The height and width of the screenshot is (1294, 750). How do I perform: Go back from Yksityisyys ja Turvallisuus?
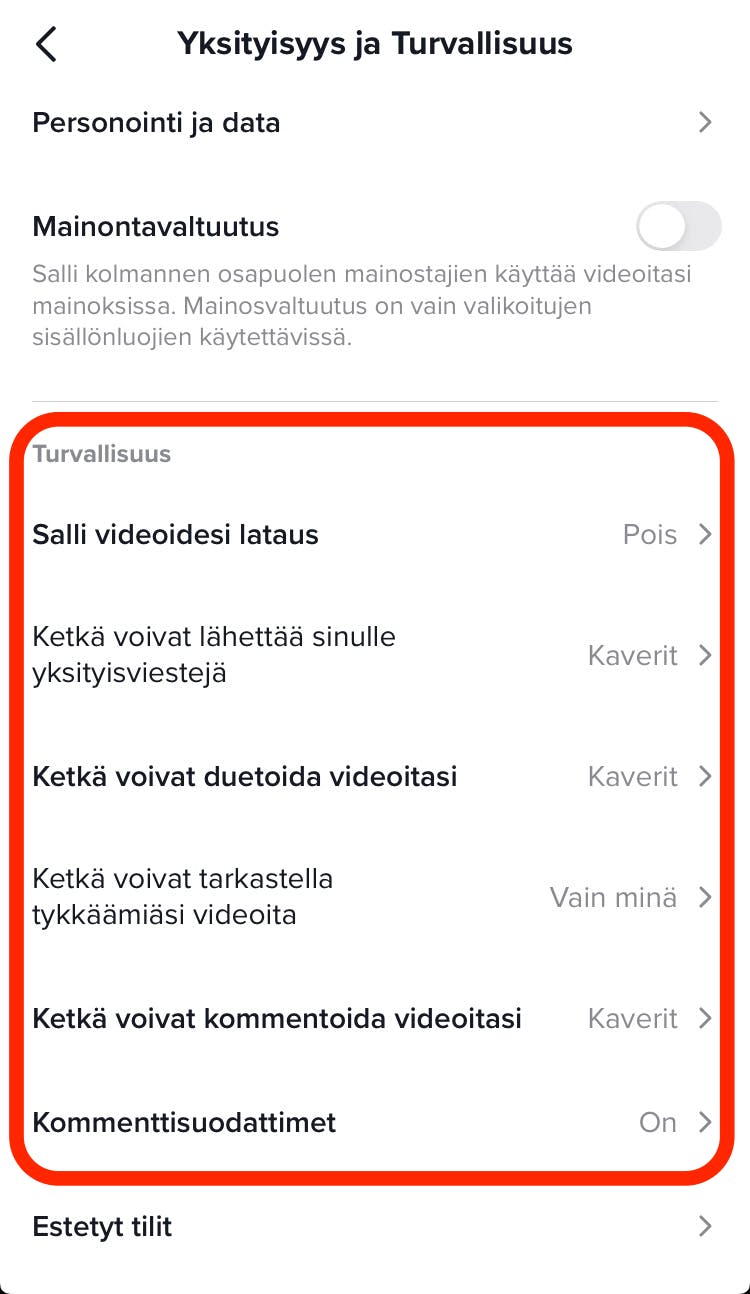[46, 44]
